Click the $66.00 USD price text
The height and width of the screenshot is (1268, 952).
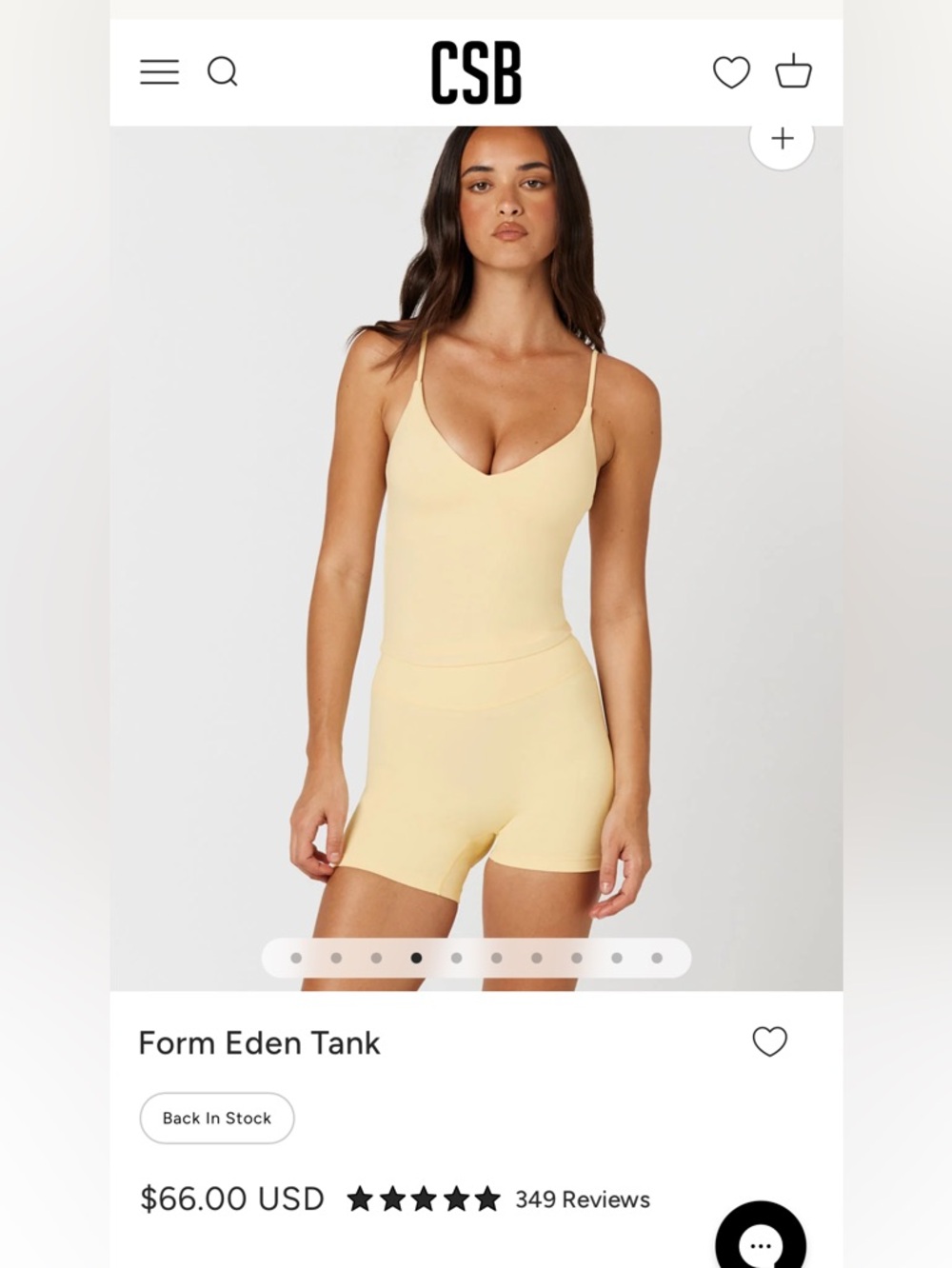pyautogui.click(x=231, y=1199)
